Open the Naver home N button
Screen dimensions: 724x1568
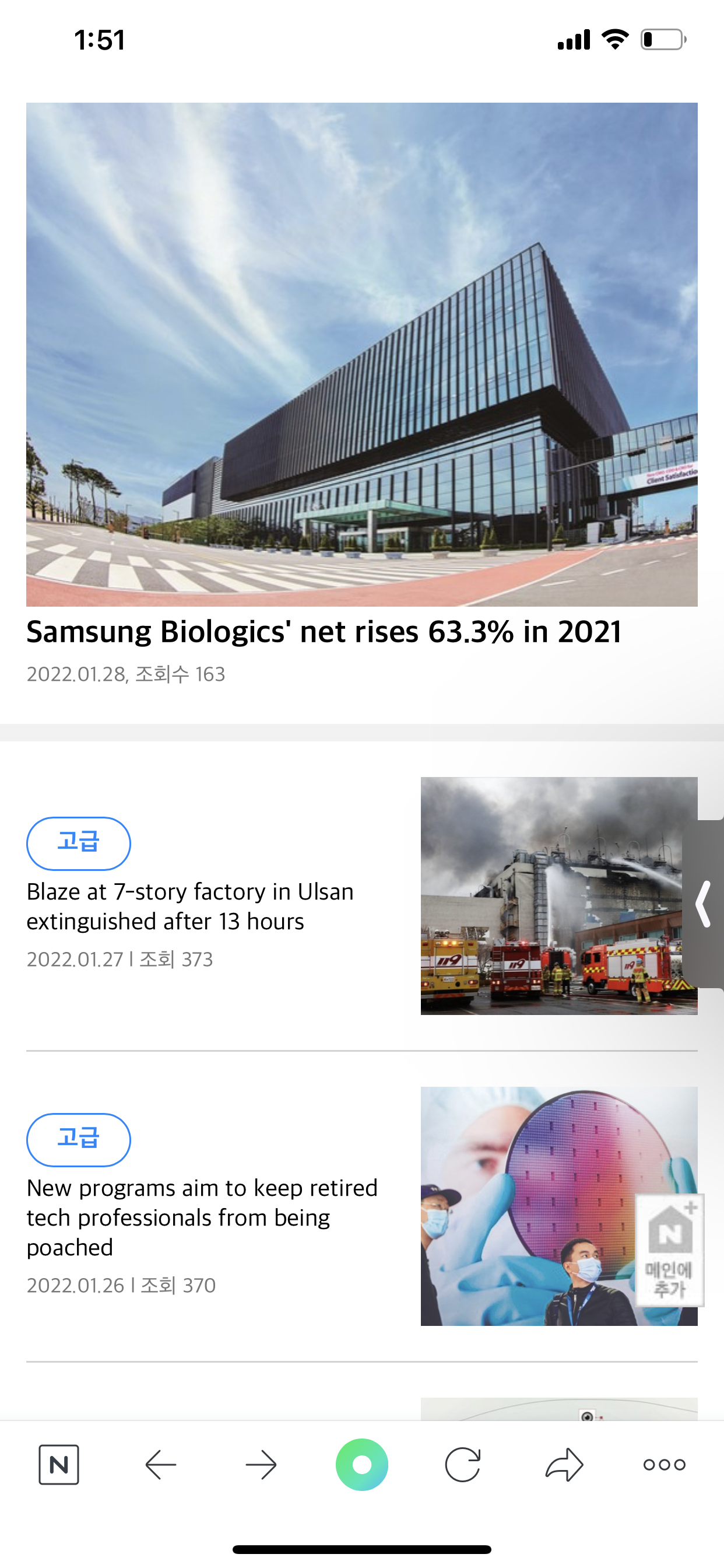pos(58,1464)
